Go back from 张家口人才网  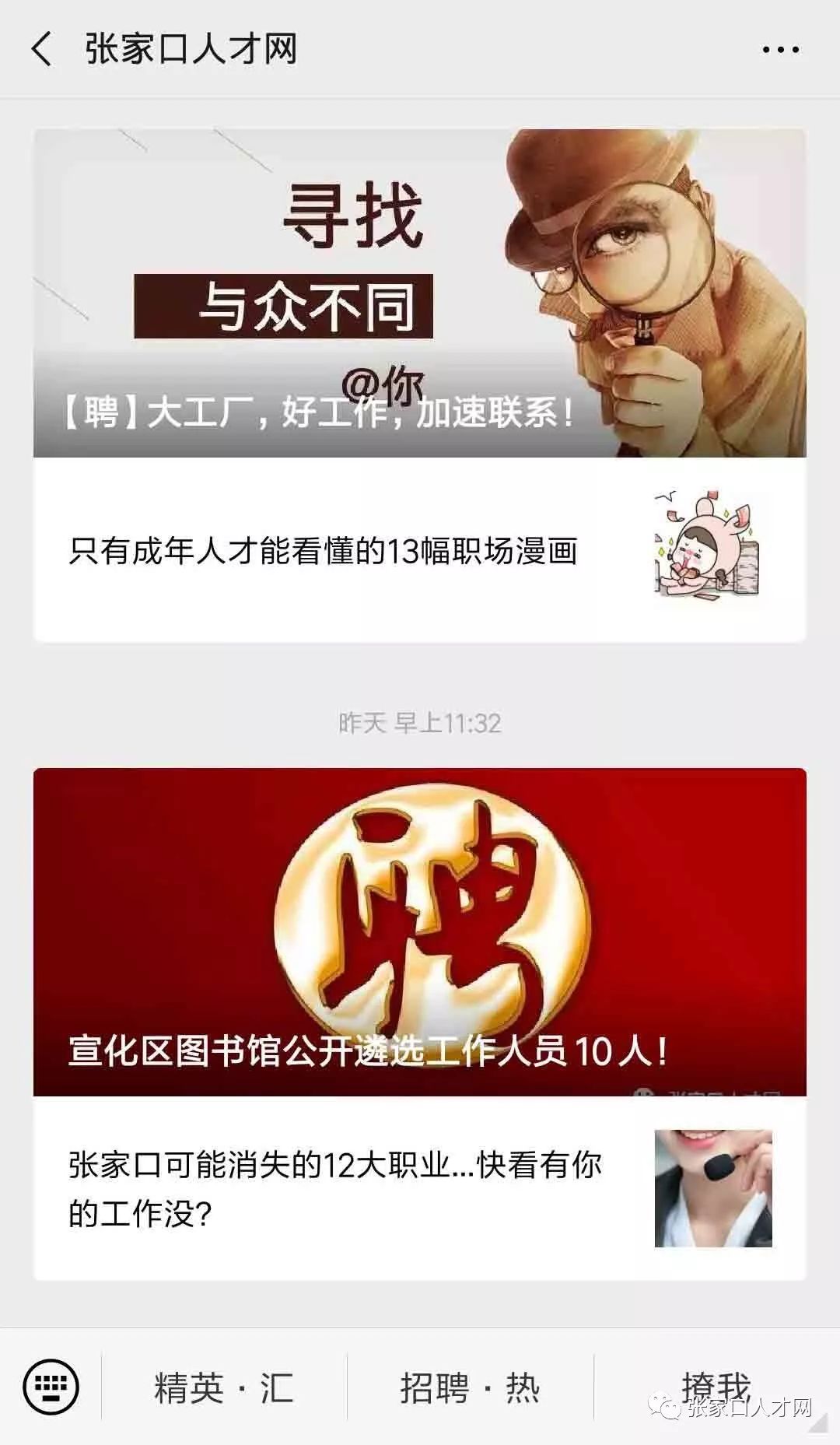tap(42, 49)
